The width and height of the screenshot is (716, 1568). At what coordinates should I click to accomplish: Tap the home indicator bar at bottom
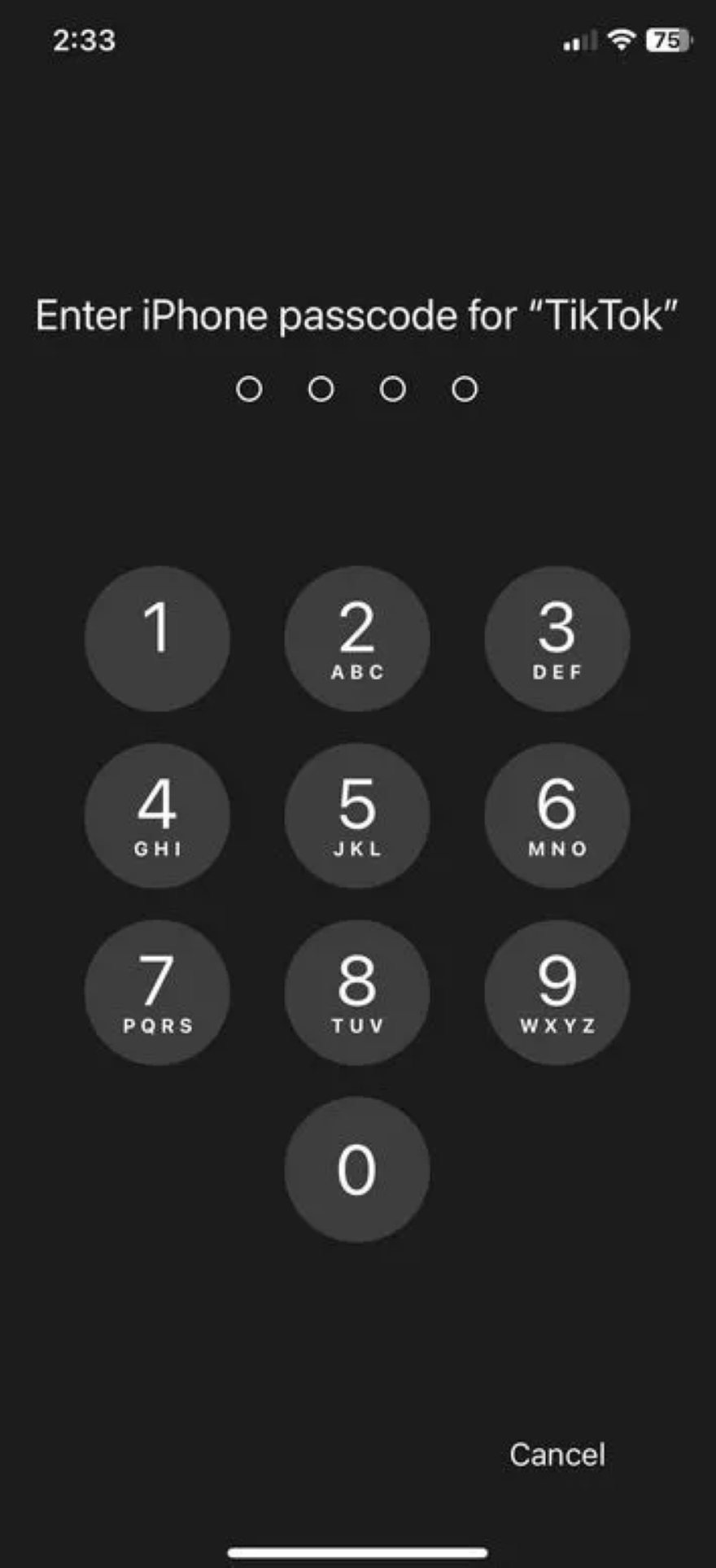[x=358, y=1551]
